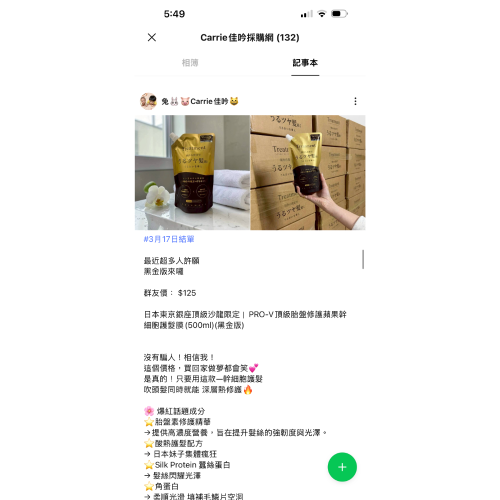Open the #3月17日結單 hashtag
This screenshot has height=500, width=500.
169,239
